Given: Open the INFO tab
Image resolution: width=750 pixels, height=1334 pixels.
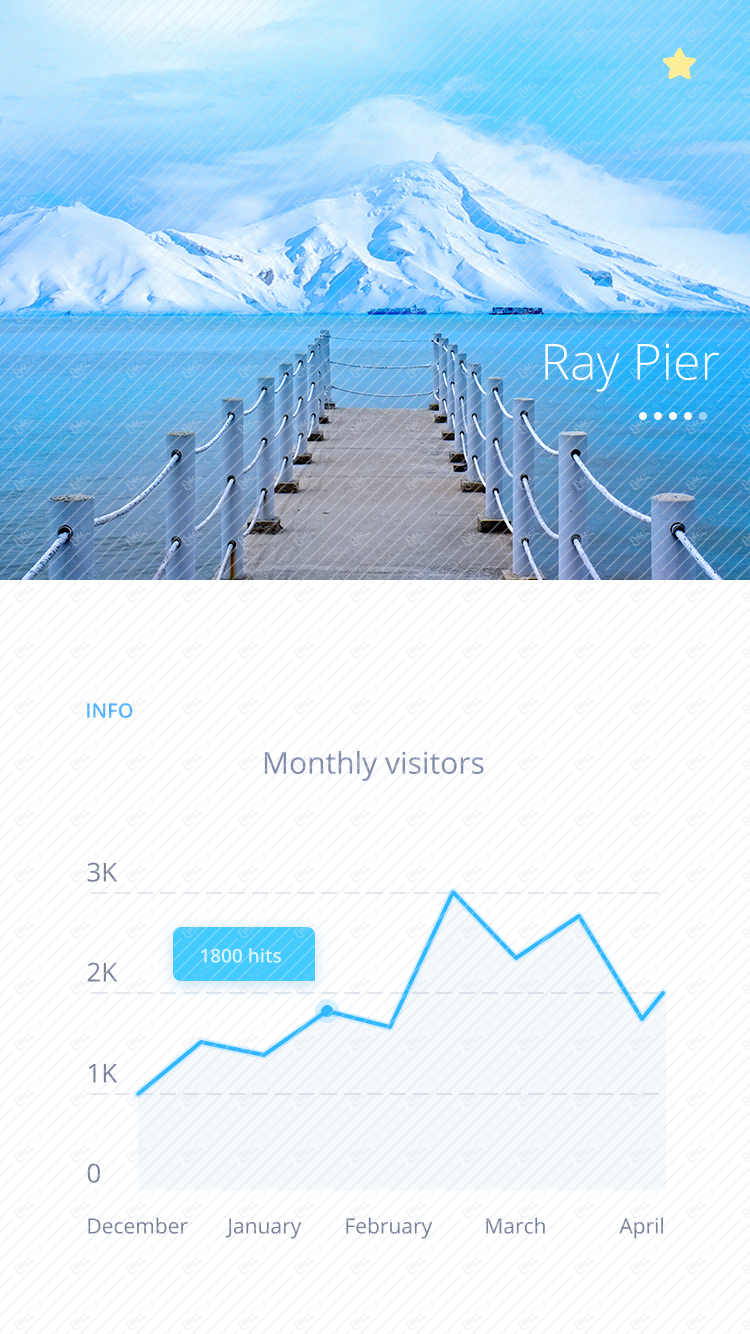Looking at the screenshot, I should (x=109, y=711).
